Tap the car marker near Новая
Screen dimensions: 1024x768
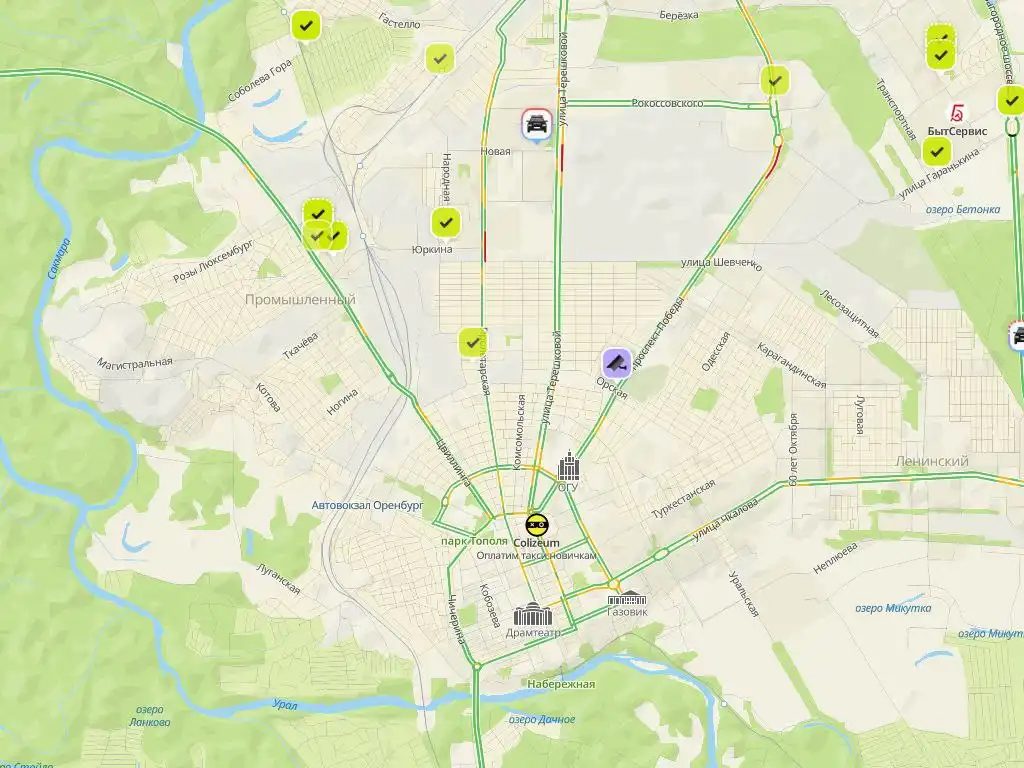pos(537,124)
